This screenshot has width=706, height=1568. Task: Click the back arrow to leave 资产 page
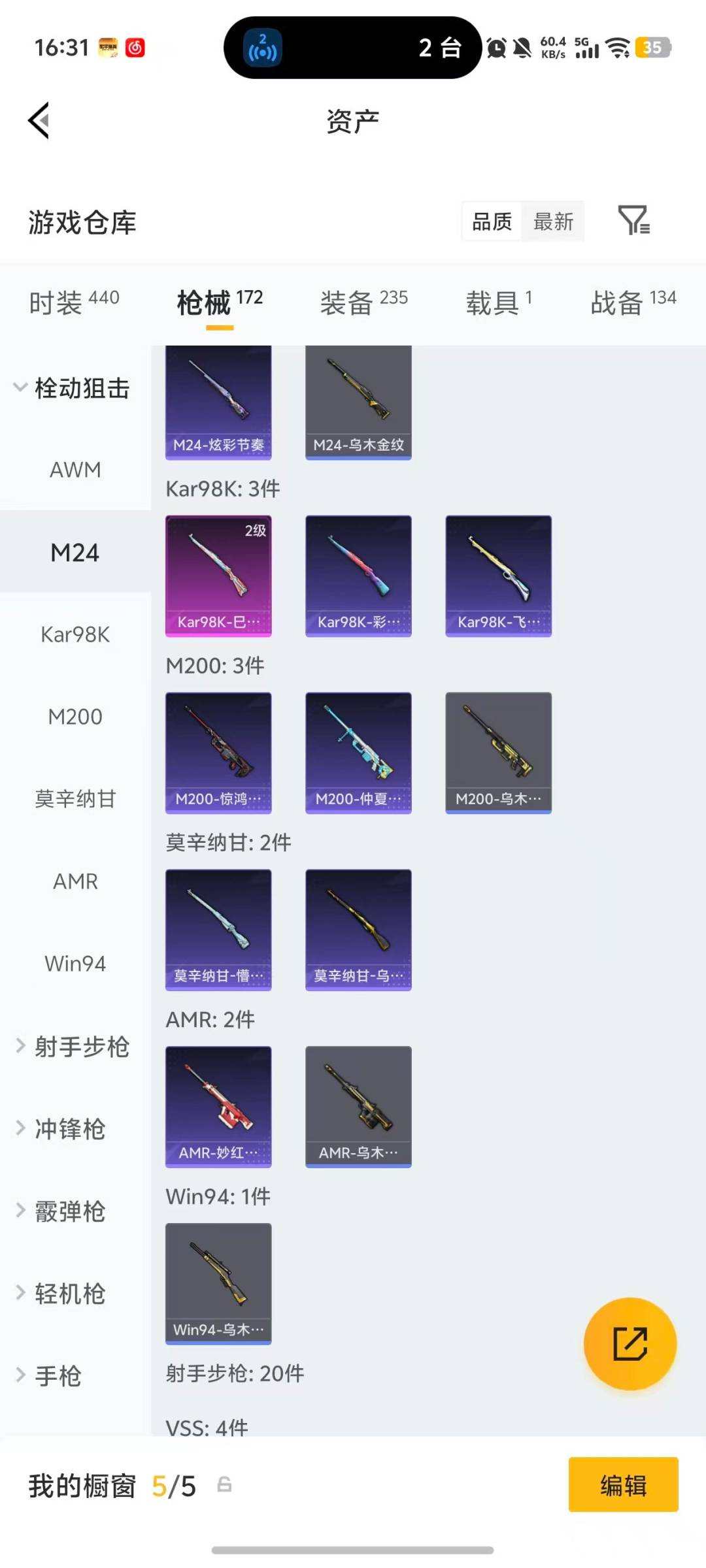click(x=38, y=120)
